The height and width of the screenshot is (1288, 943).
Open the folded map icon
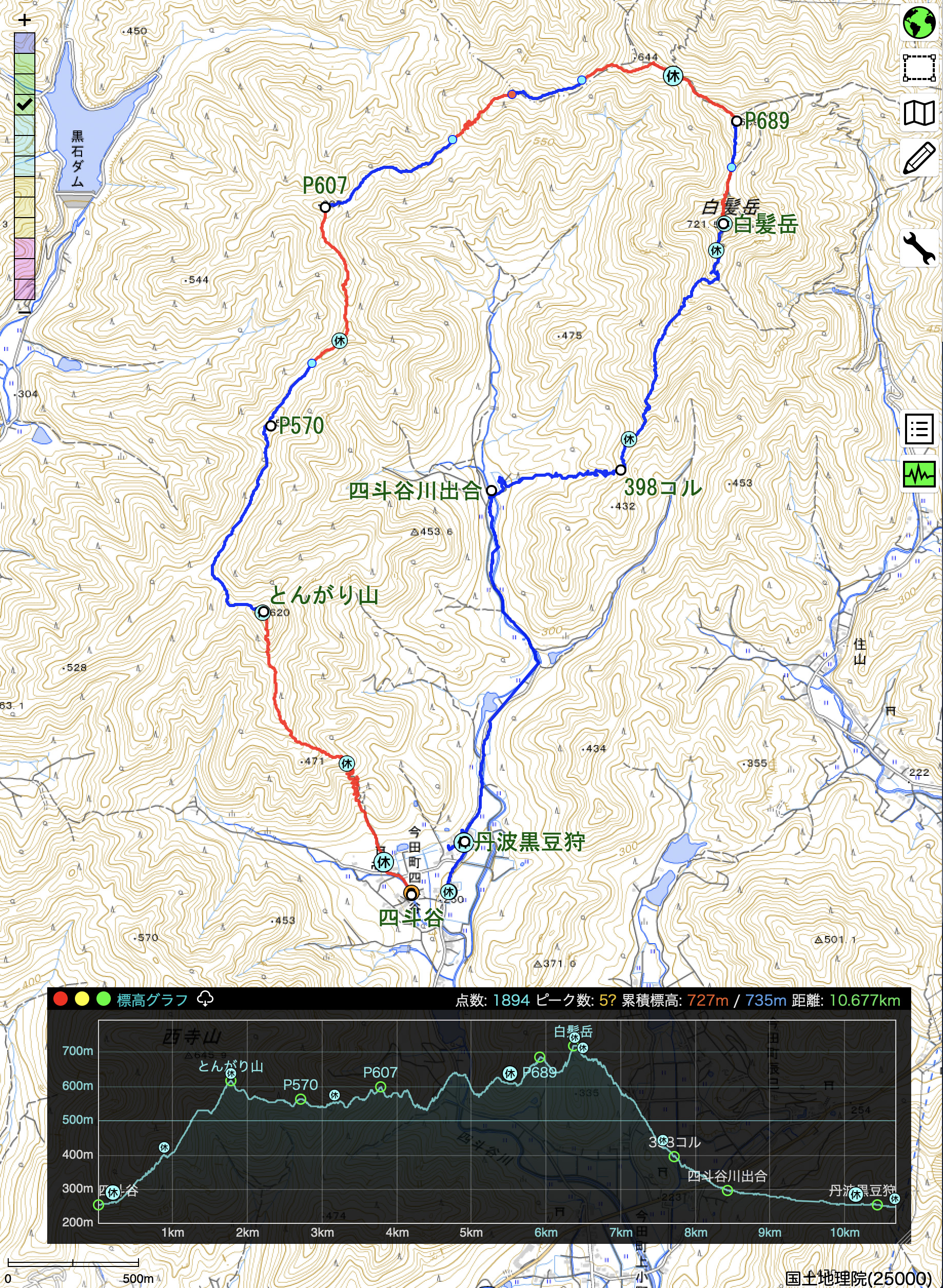coord(918,113)
